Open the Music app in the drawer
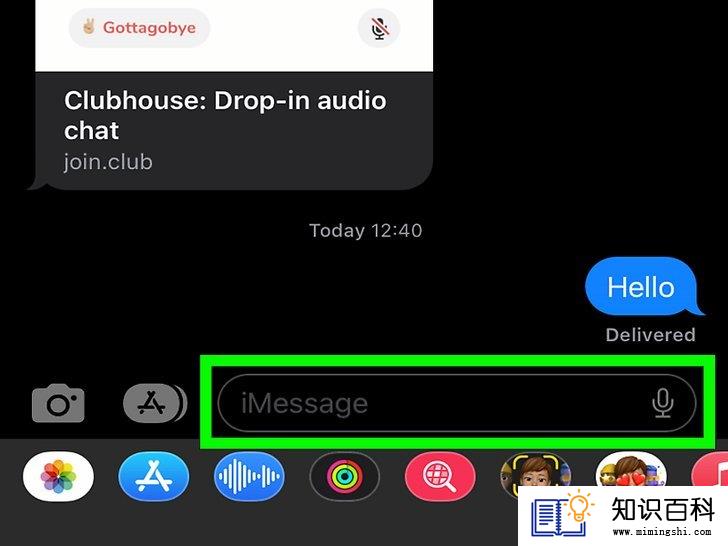This screenshot has height=546, width=728. 712,476
